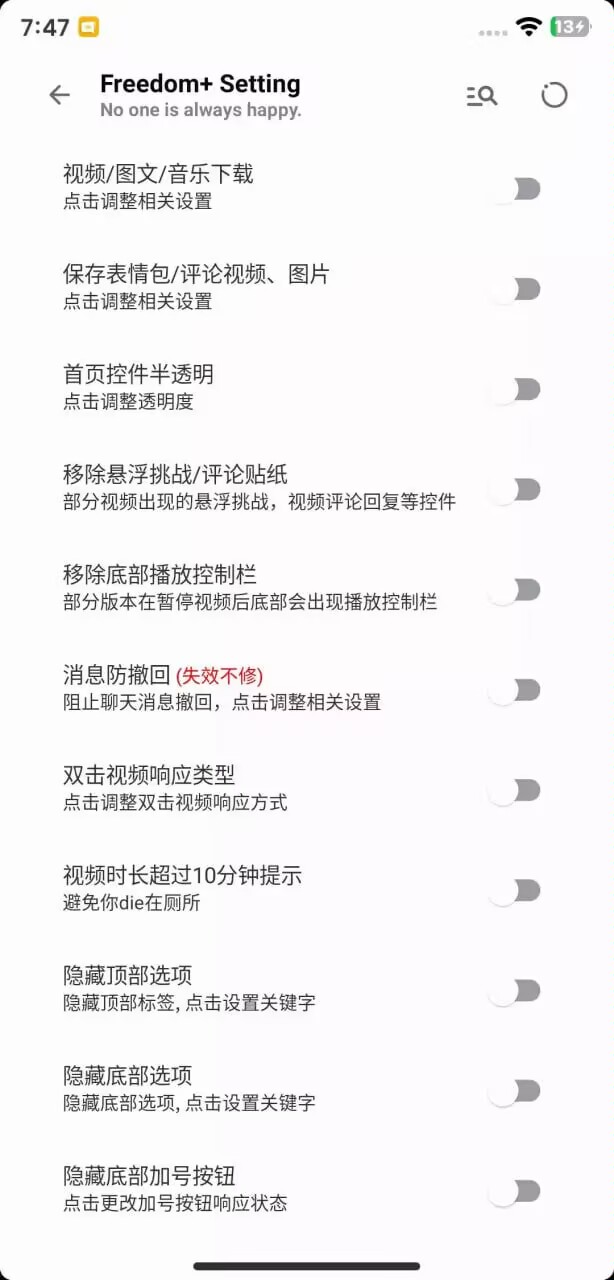Toggle 隐藏底部加号按钮 switch
Viewport: 614px width, 1280px height.
coord(515,1191)
